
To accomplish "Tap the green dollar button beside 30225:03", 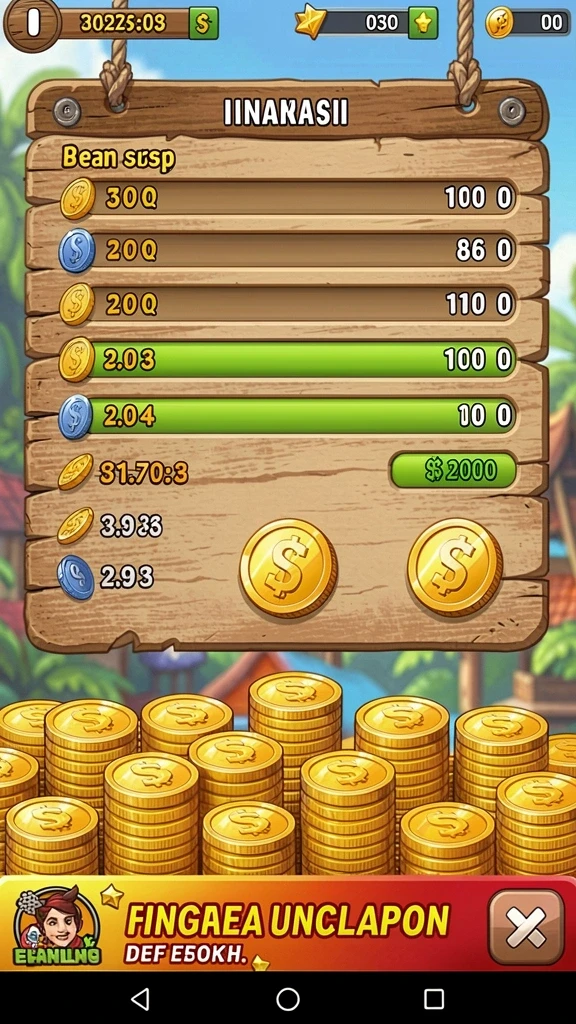I will pyautogui.click(x=203, y=24).
